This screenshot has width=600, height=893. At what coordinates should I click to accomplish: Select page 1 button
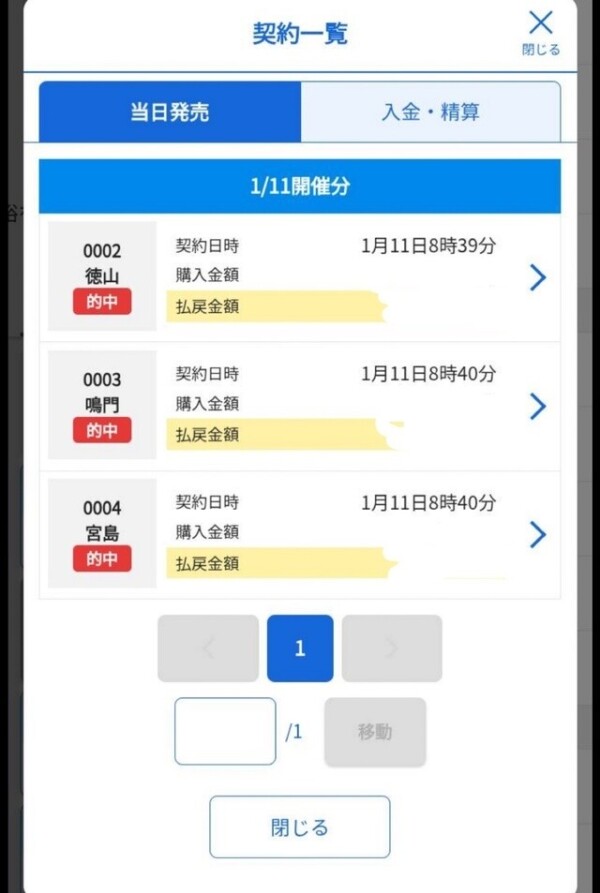[300, 648]
